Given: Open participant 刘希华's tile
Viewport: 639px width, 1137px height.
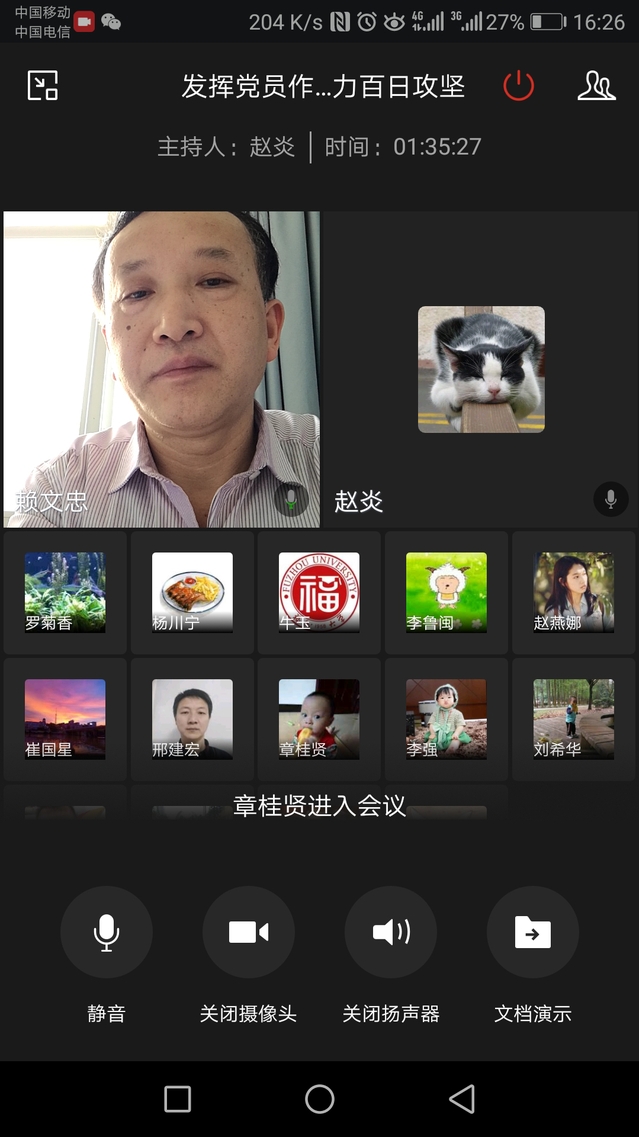Looking at the screenshot, I should point(573,719).
